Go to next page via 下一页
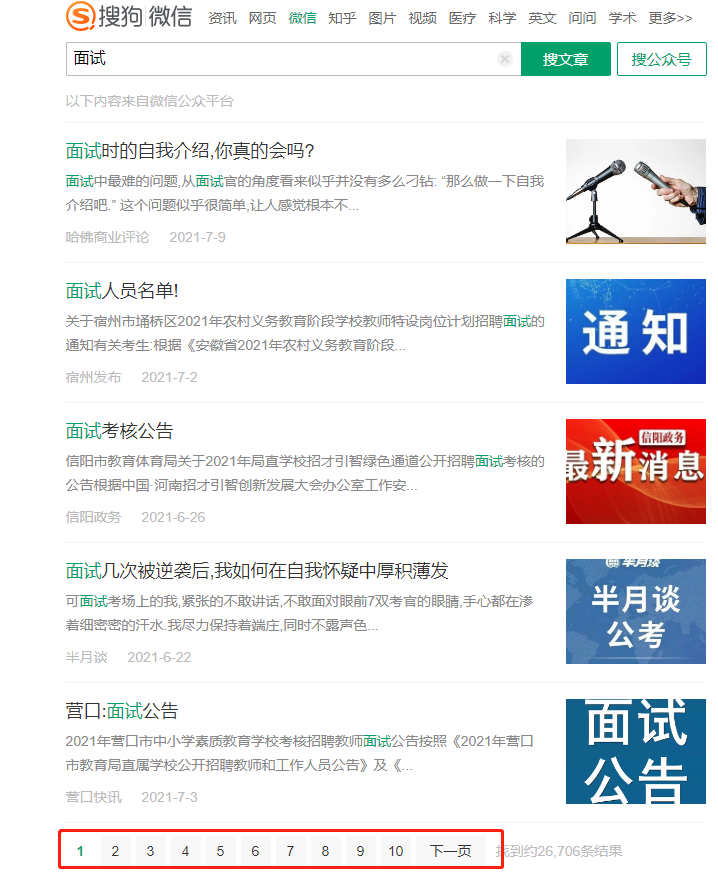718x888 pixels. [x=450, y=851]
